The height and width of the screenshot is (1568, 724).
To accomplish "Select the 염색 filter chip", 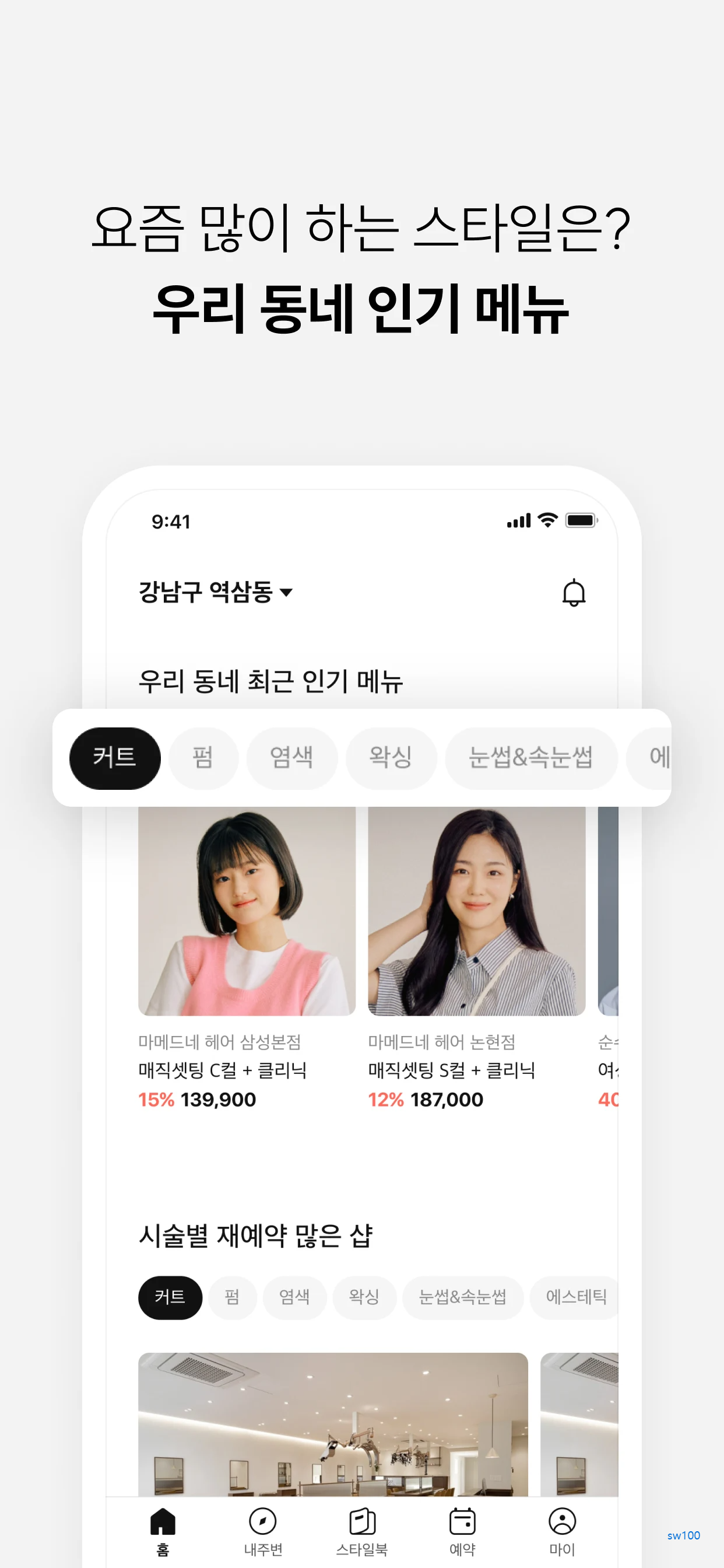I will click(x=291, y=758).
